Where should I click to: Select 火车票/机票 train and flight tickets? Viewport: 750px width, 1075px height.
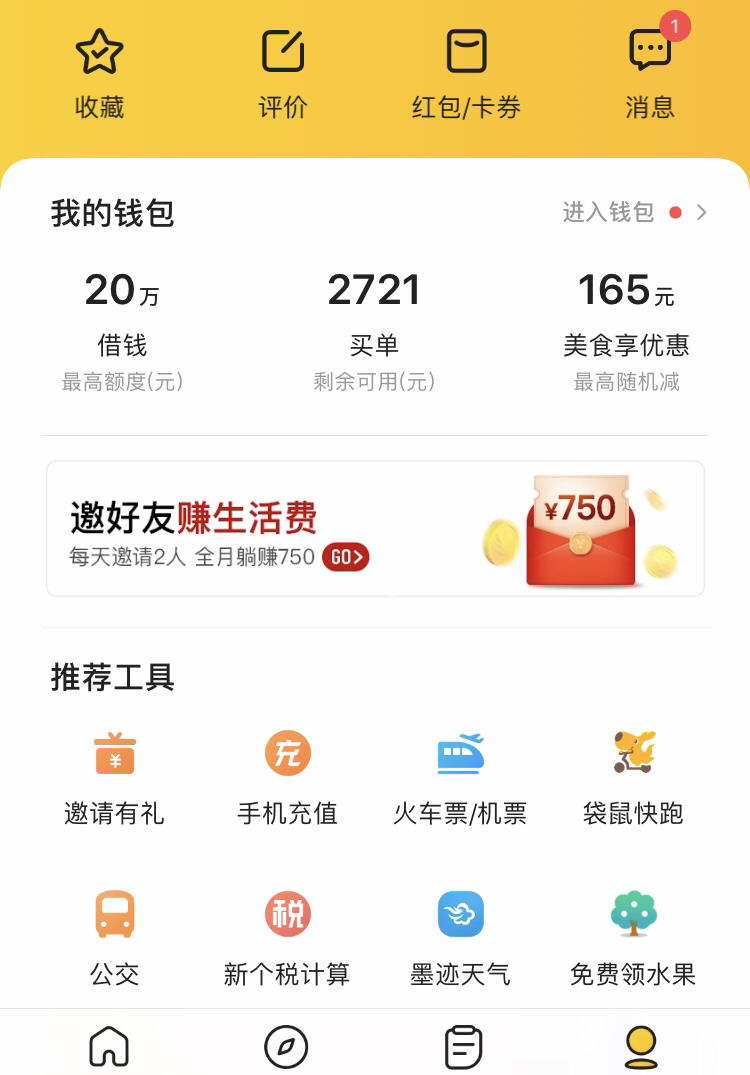(x=460, y=773)
